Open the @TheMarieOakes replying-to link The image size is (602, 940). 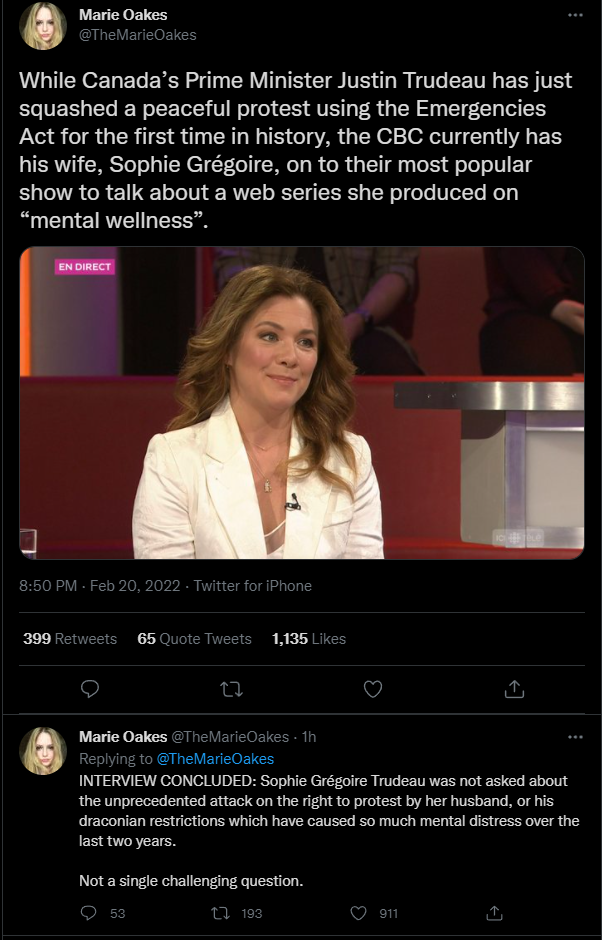coord(215,759)
